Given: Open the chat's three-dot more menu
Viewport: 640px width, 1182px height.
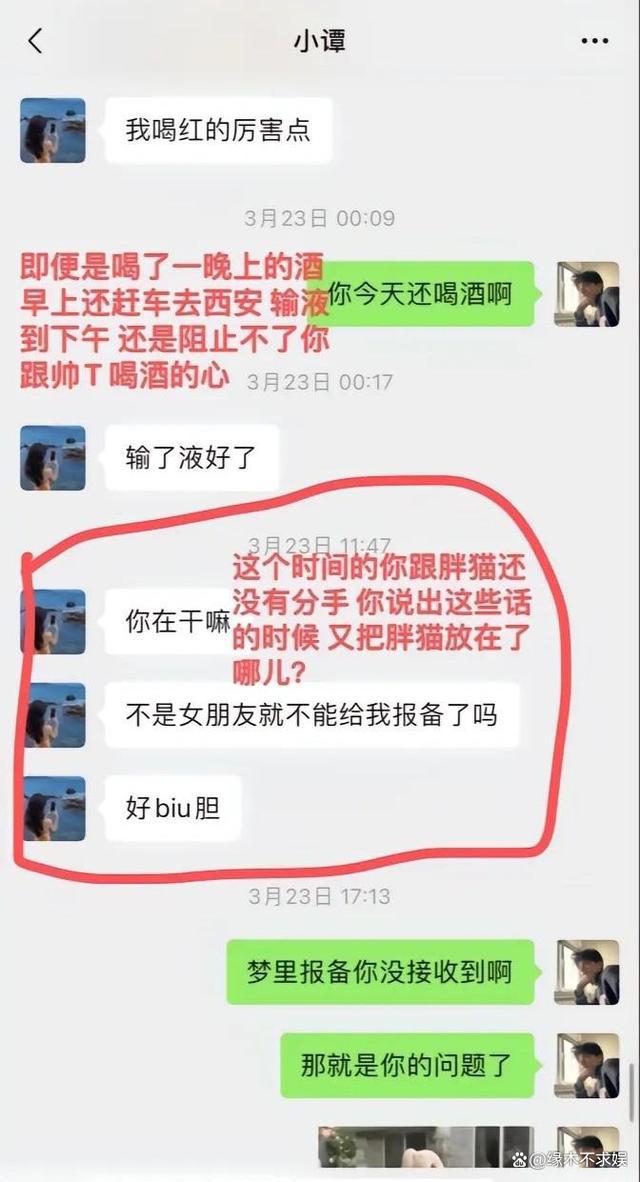Looking at the screenshot, I should [594, 41].
